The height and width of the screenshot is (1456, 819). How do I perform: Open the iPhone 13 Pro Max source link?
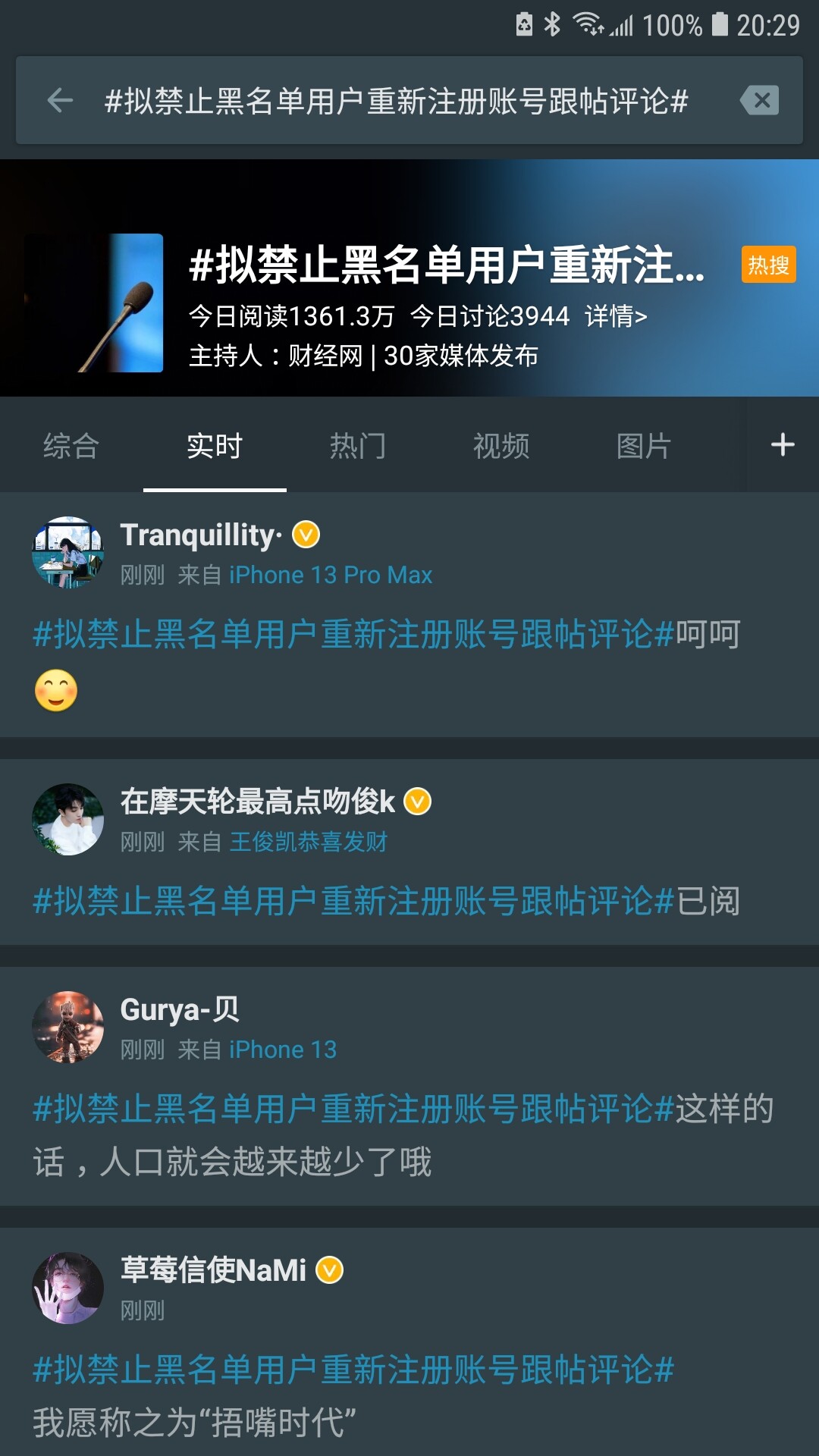coord(331,575)
